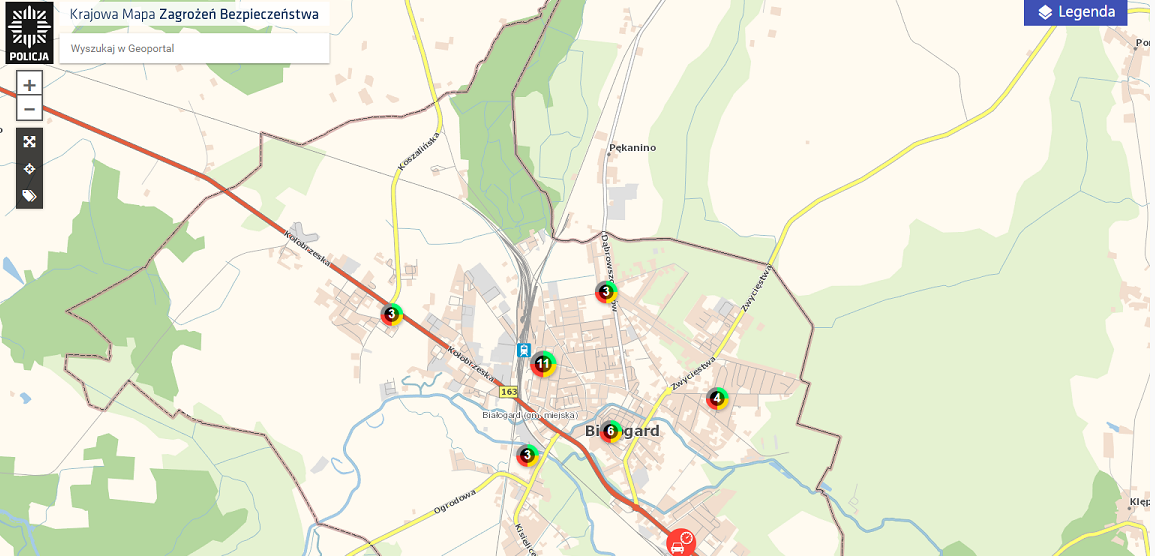The image size is (1155, 556).
Task: Open cluster 3 near Dąbrowszczaków street
Action: [605, 292]
